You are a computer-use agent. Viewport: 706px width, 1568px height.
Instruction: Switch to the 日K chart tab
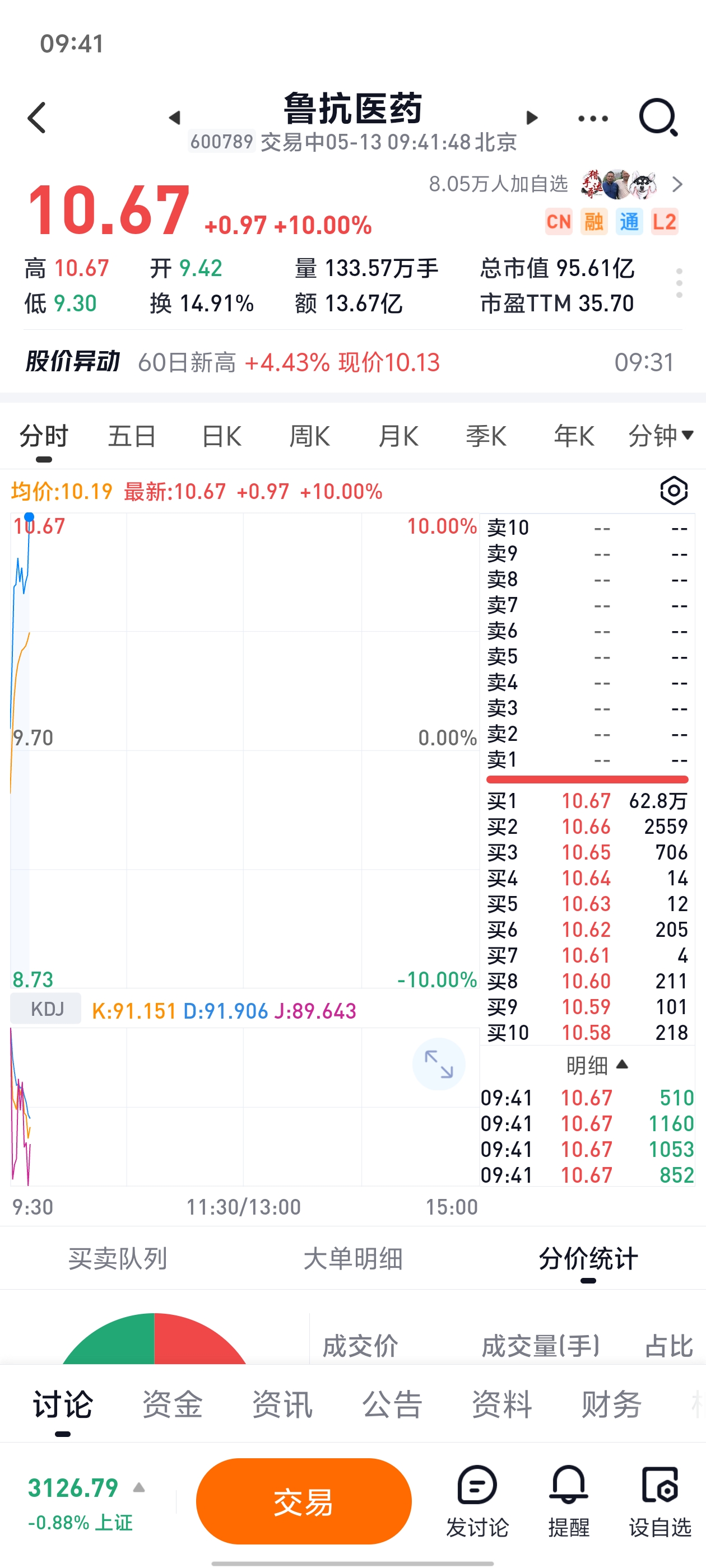221,436
